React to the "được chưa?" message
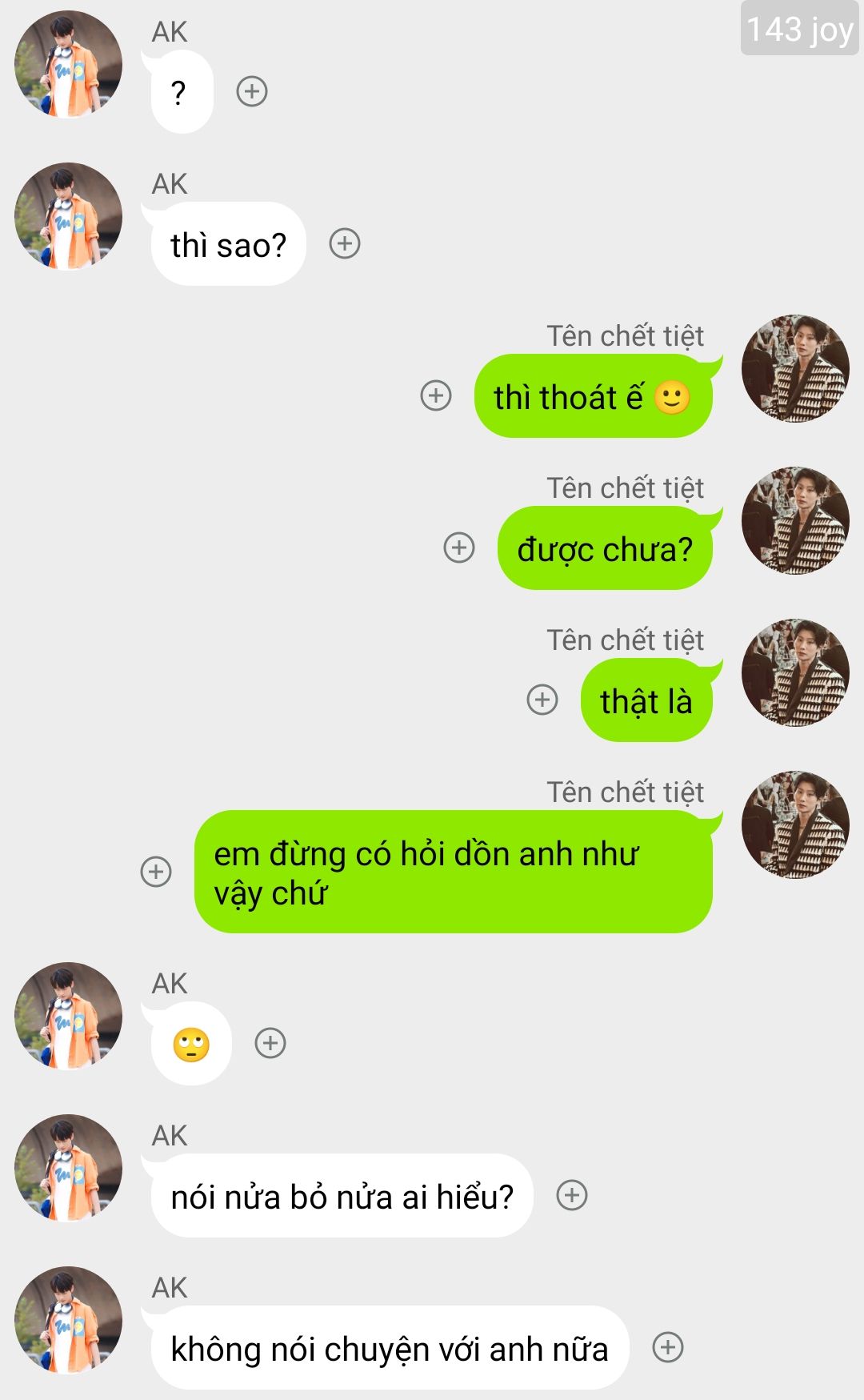This screenshot has height=1400, width=864. [459, 548]
